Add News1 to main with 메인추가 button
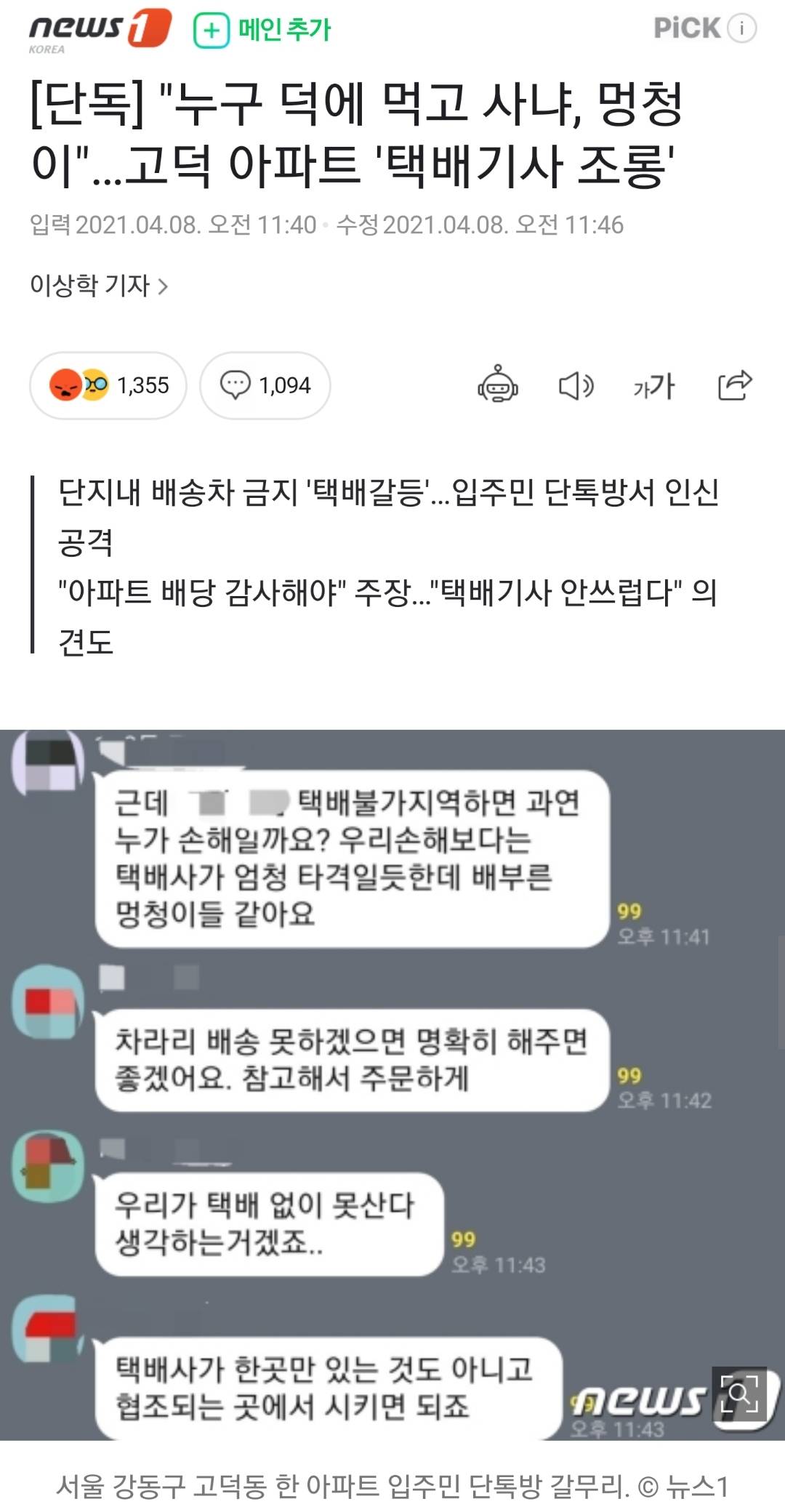Viewport: 785px width, 1512px height. click(x=262, y=30)
